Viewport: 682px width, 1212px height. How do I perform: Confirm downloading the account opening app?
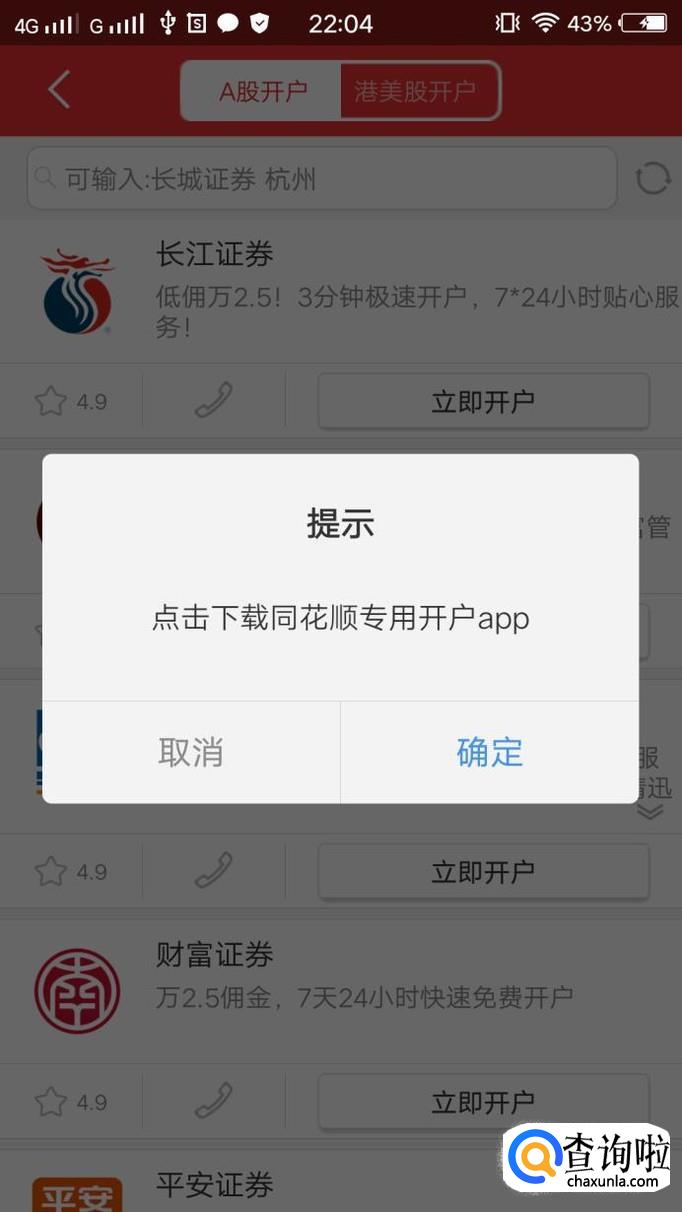[x=489, y=752]
